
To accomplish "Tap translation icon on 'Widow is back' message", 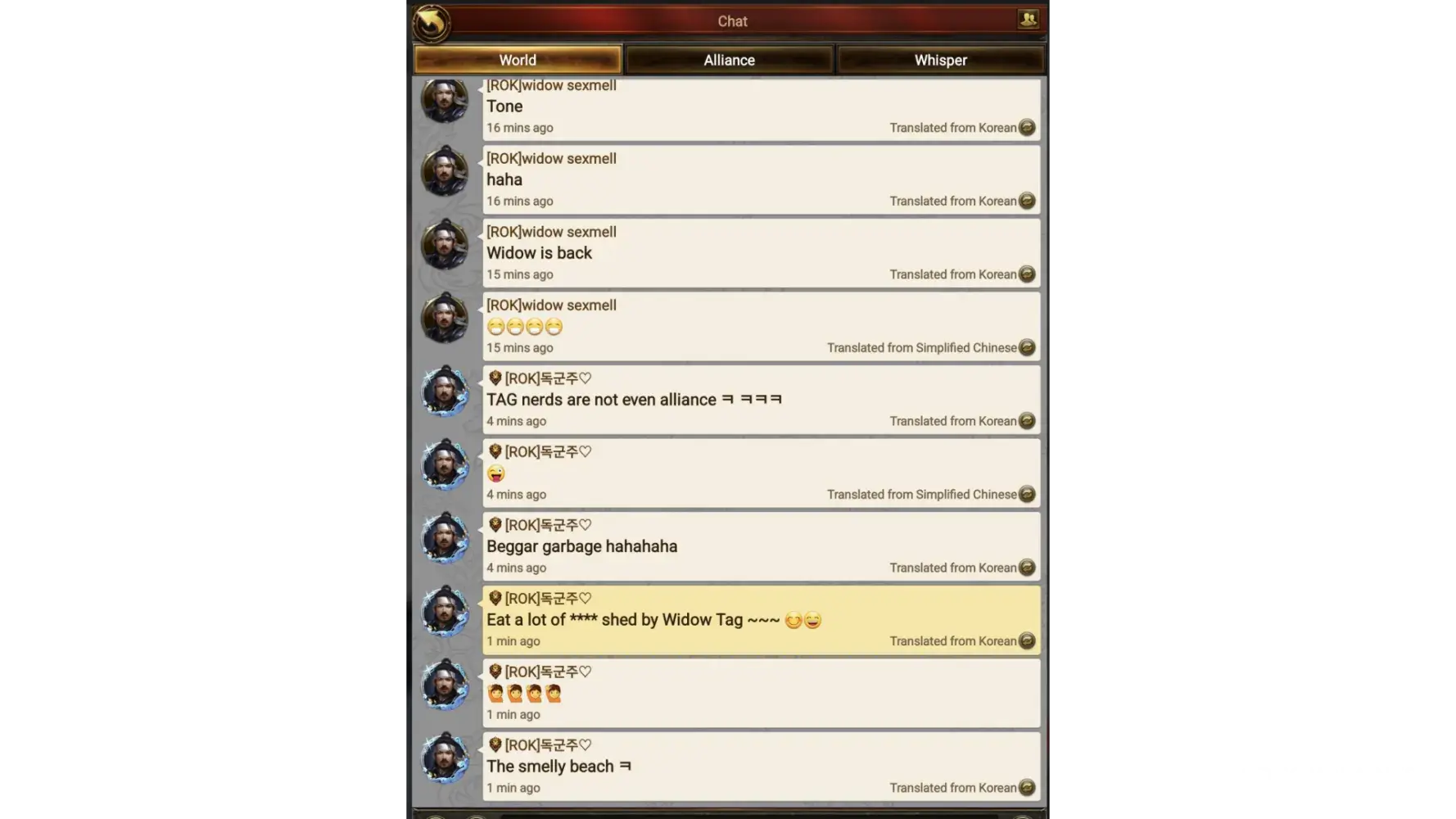I will pos(1027,274).
